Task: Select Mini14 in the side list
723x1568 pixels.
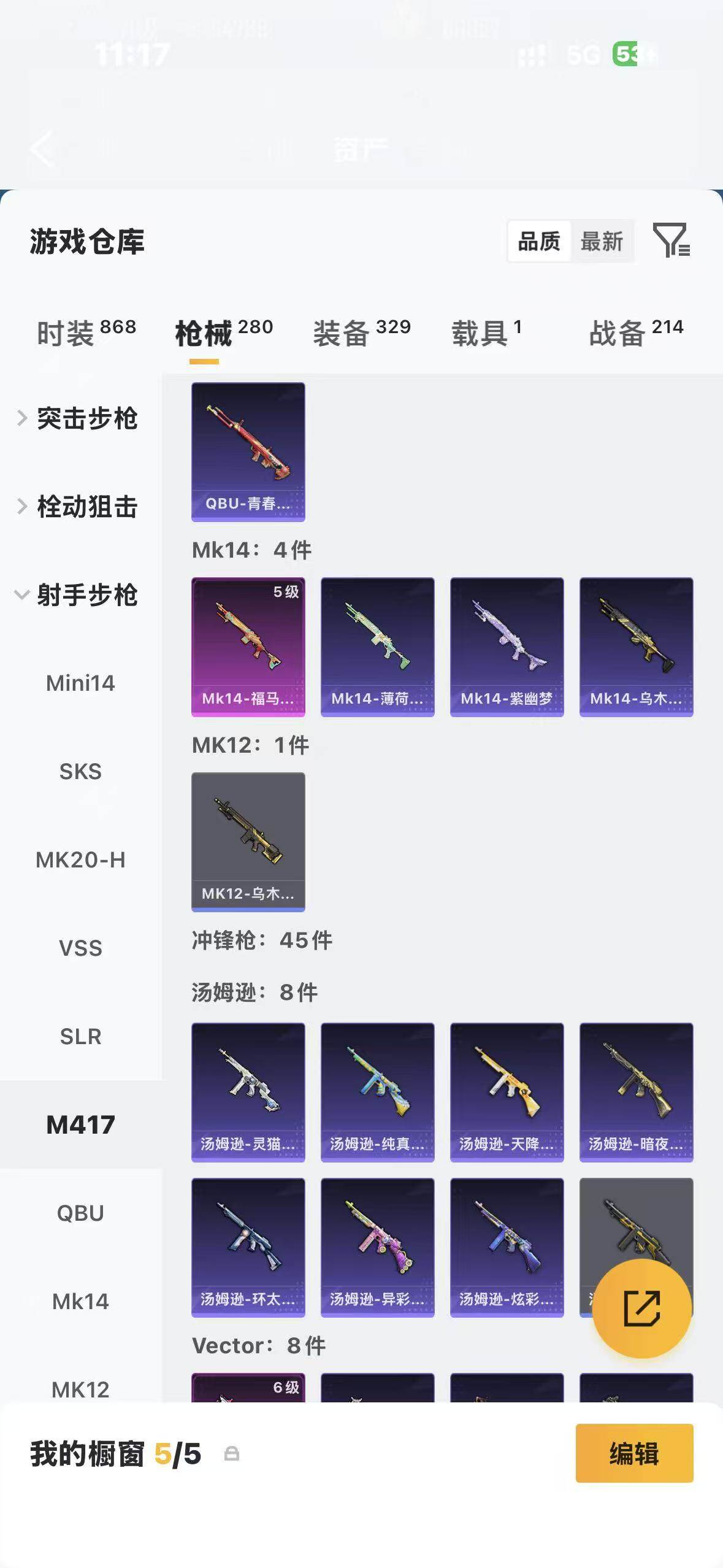Action: pyautogui.click(x=80, y=683)
